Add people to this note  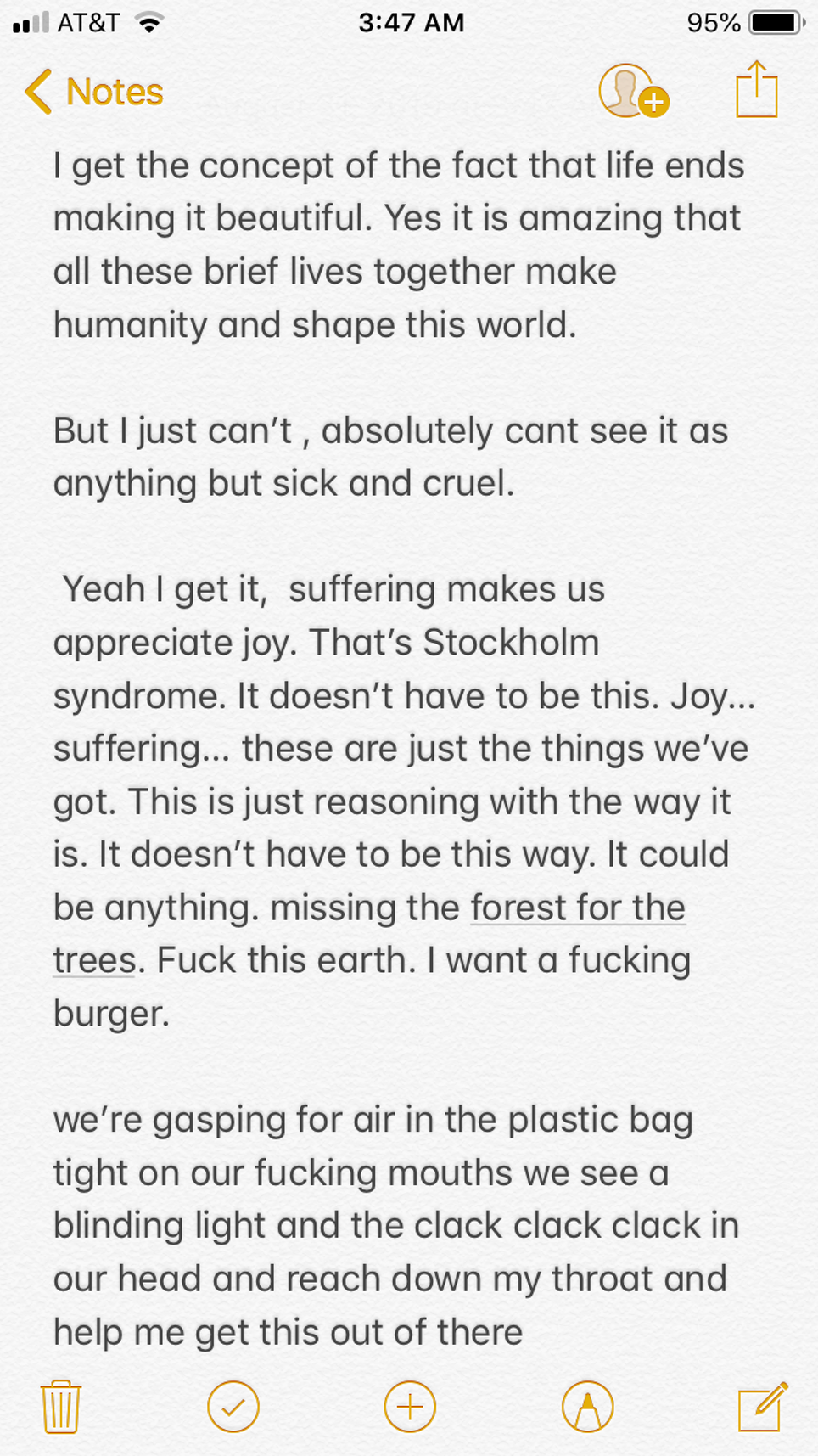[x=632, y=91]
